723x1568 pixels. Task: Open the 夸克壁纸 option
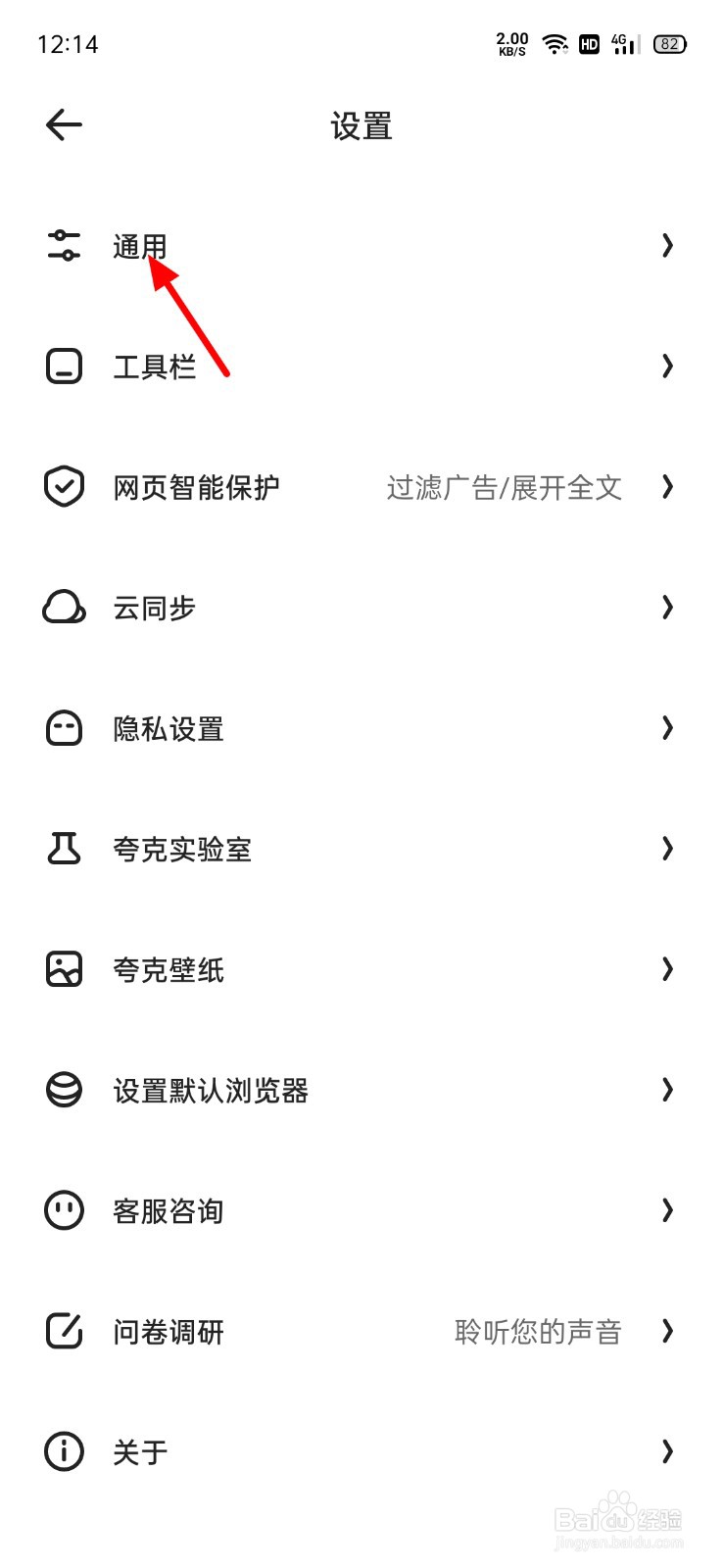169,969
